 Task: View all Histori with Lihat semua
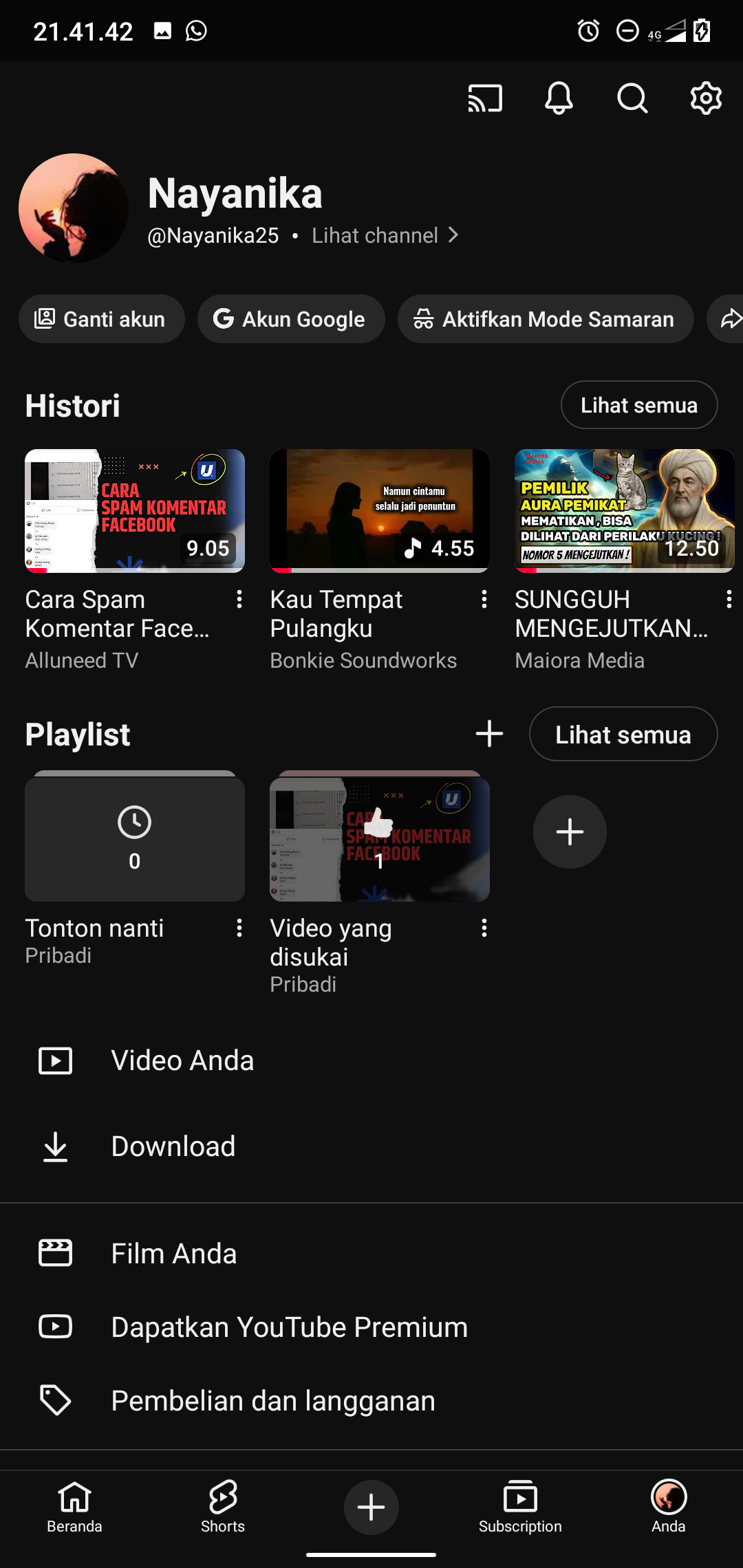pos(638,405)
